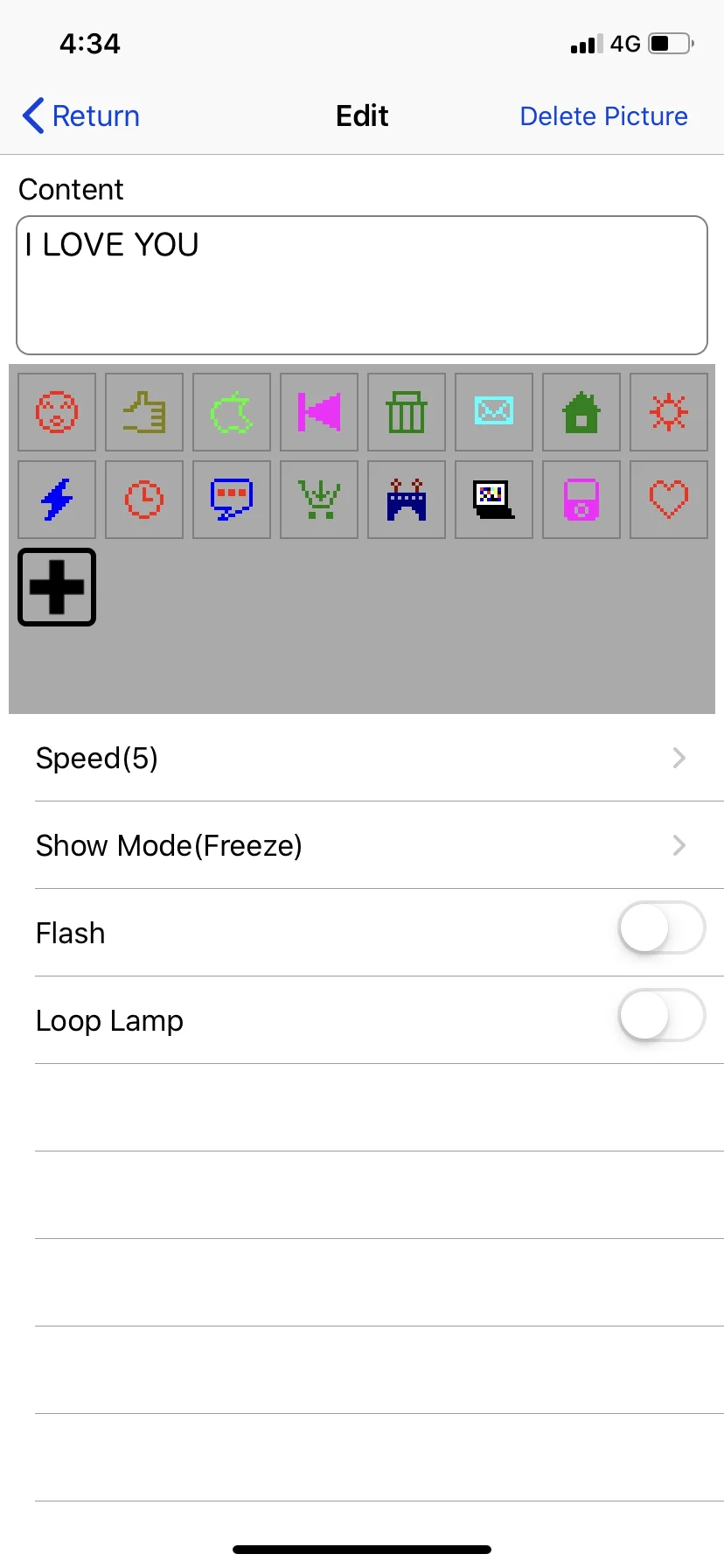Select the green shopping cart picture
Screen dimensions: 724x1568
pos(319,500)
